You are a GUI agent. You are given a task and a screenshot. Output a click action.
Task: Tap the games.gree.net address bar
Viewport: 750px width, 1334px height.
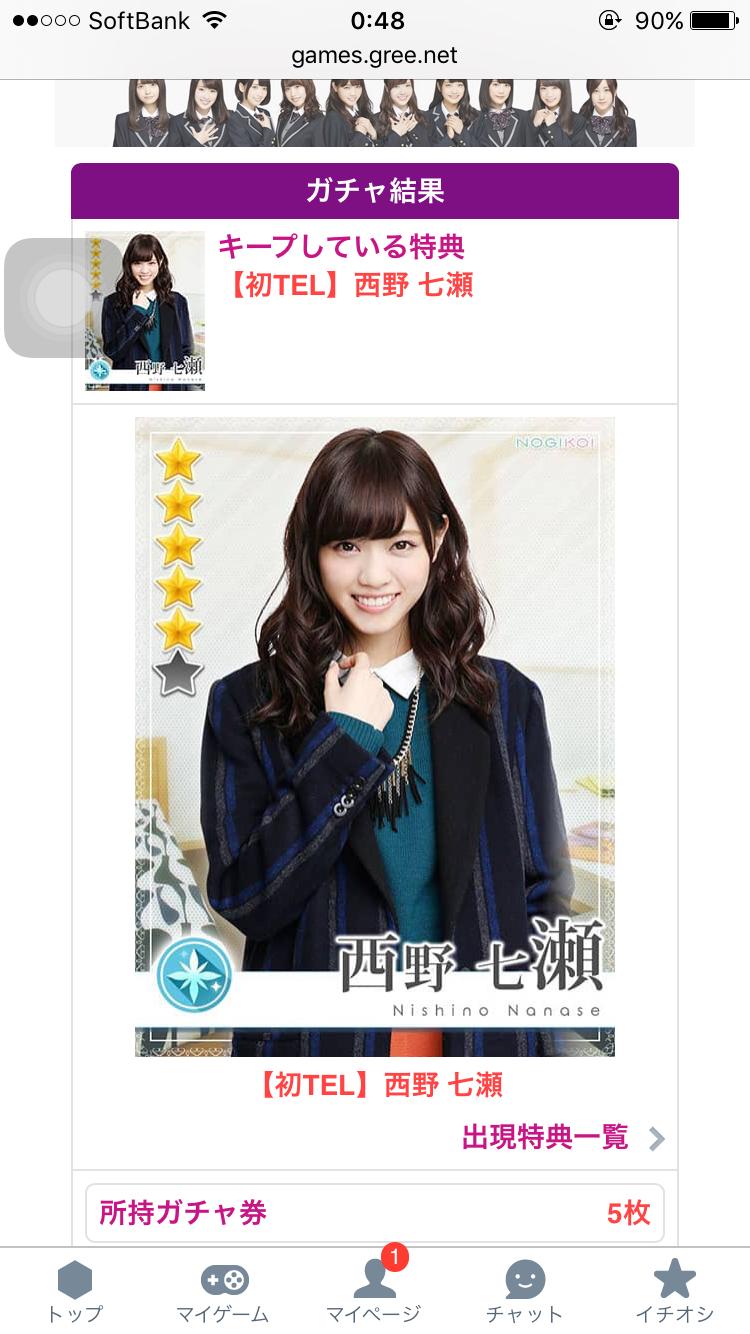pos(374,55)
